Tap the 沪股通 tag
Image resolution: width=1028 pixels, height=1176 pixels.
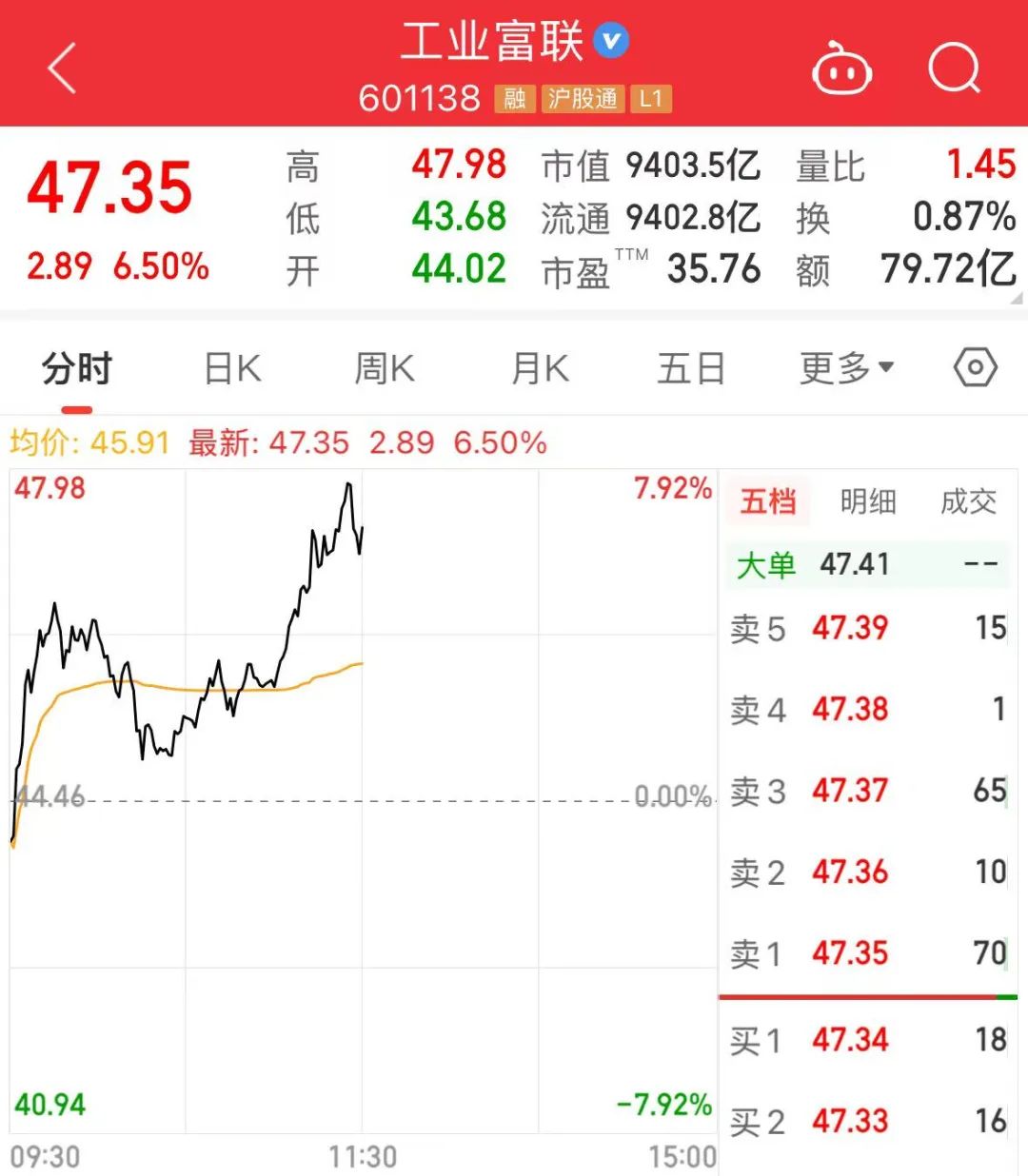click(x=583, y=99)
